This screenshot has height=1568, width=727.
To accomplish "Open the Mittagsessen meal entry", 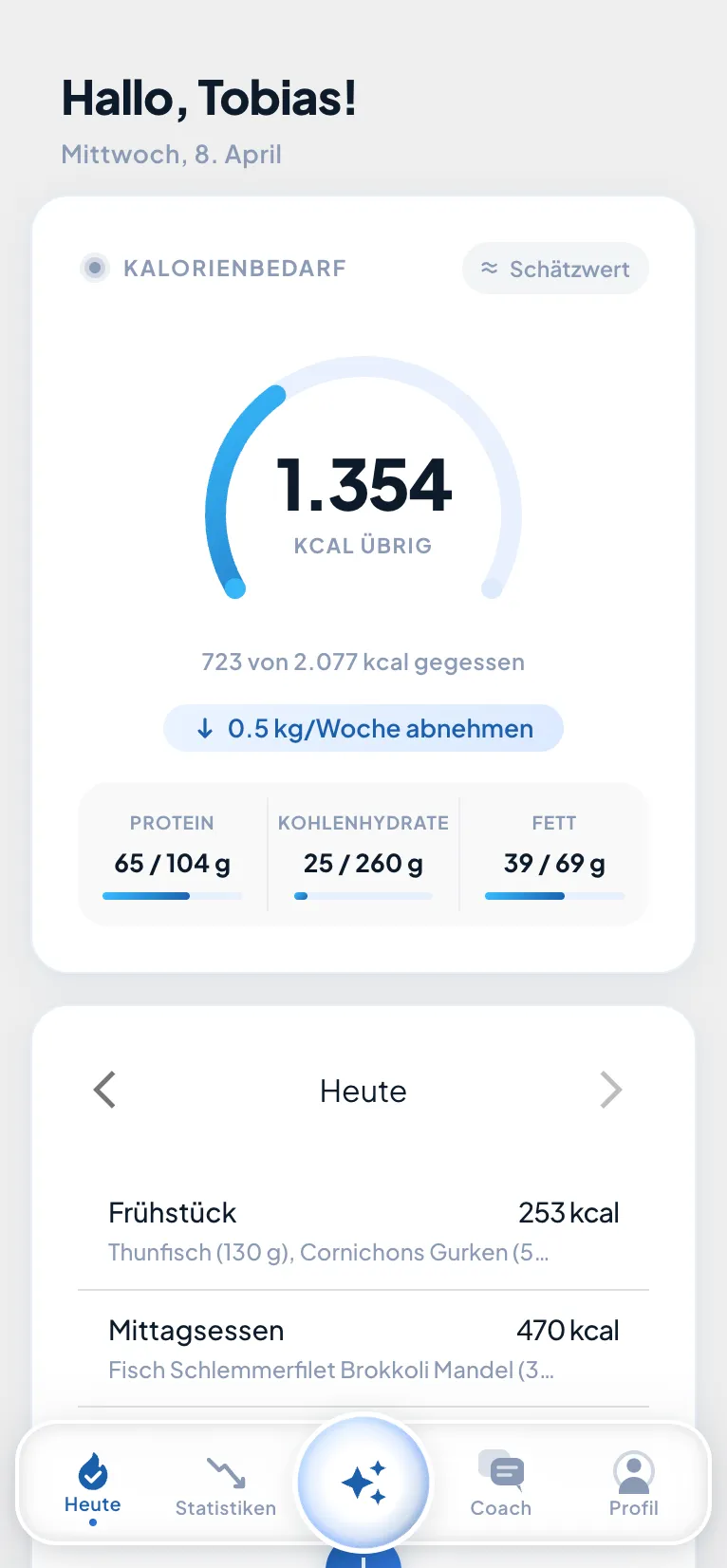I will coord(363,1349).
